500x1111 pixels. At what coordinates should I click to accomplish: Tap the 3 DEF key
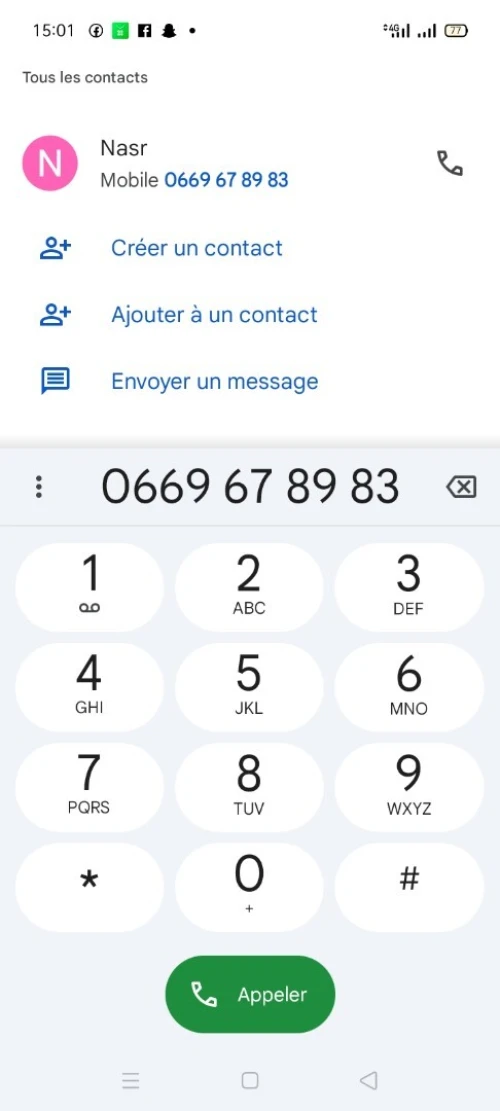pyautogui.click(x=409, y=587)
